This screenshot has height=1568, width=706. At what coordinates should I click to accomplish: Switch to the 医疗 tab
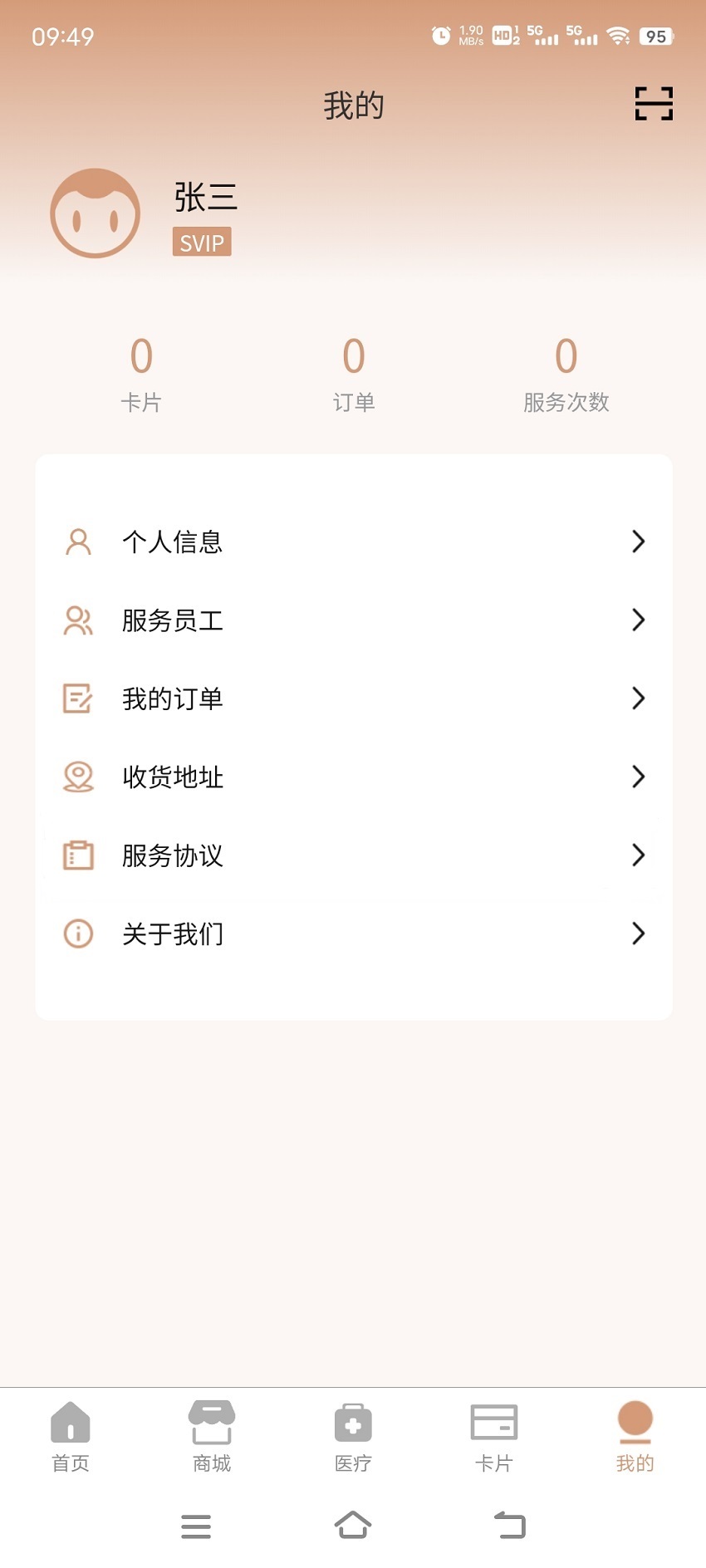tap(353, 1437)
